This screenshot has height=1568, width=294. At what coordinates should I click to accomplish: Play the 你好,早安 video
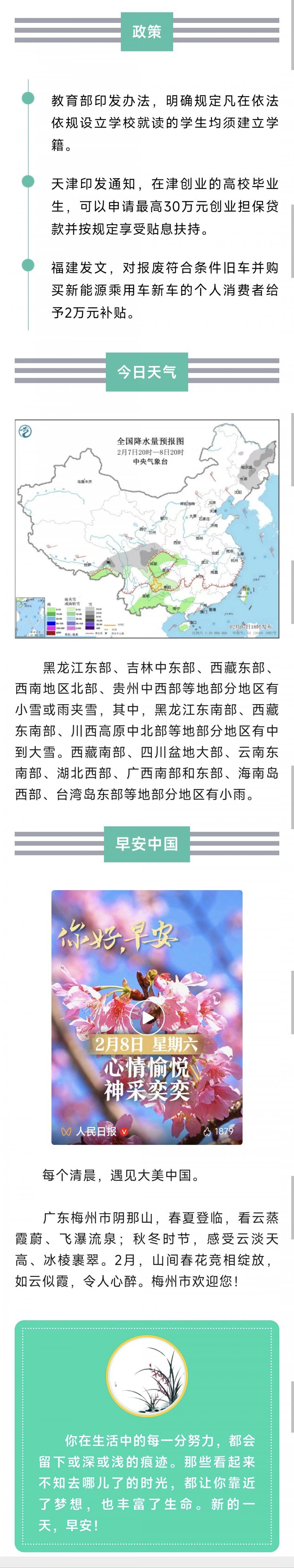click(x=147, y=1017)
